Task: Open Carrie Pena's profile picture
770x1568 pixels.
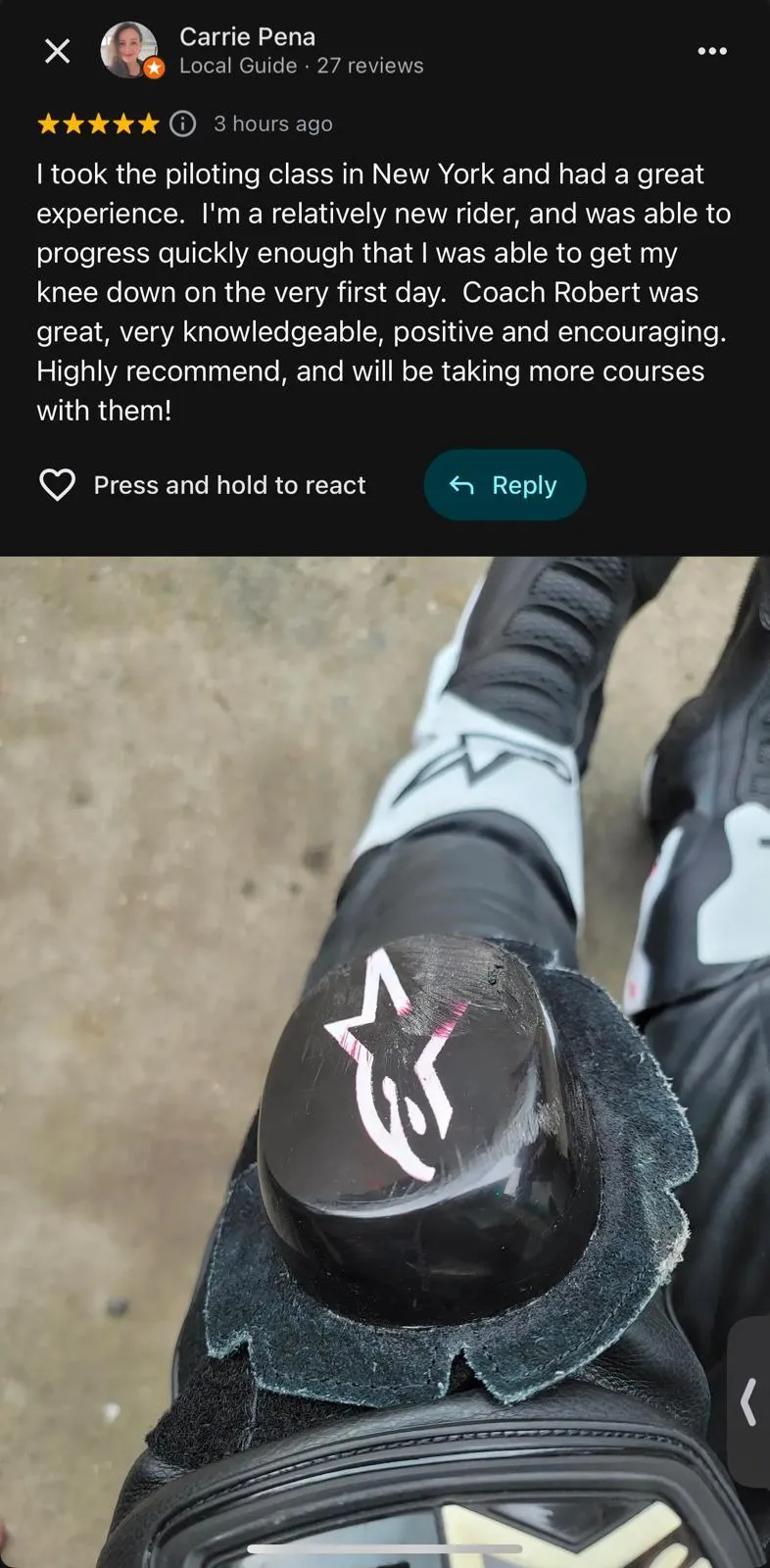Action: [x=129, y=50]
